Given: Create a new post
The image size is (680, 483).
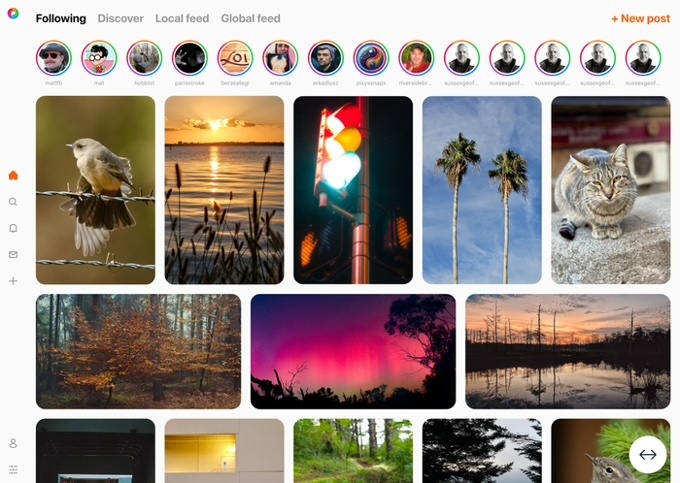Looking at the screenshot, I should tap(640, 18).
